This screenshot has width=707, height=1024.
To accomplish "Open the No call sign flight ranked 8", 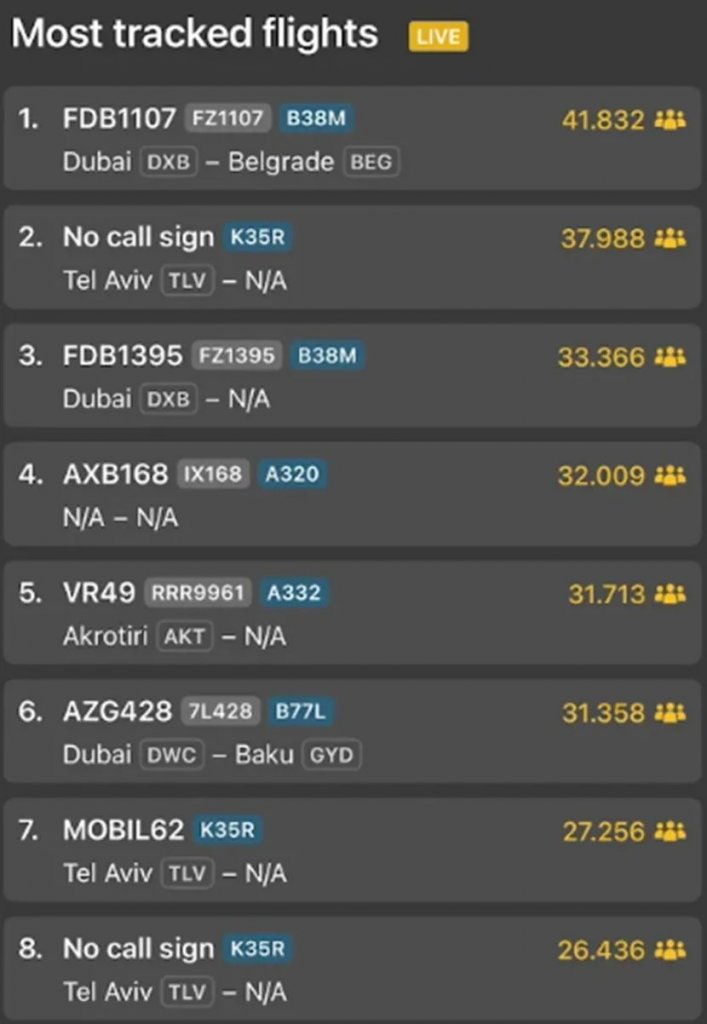I will point(352,969).
